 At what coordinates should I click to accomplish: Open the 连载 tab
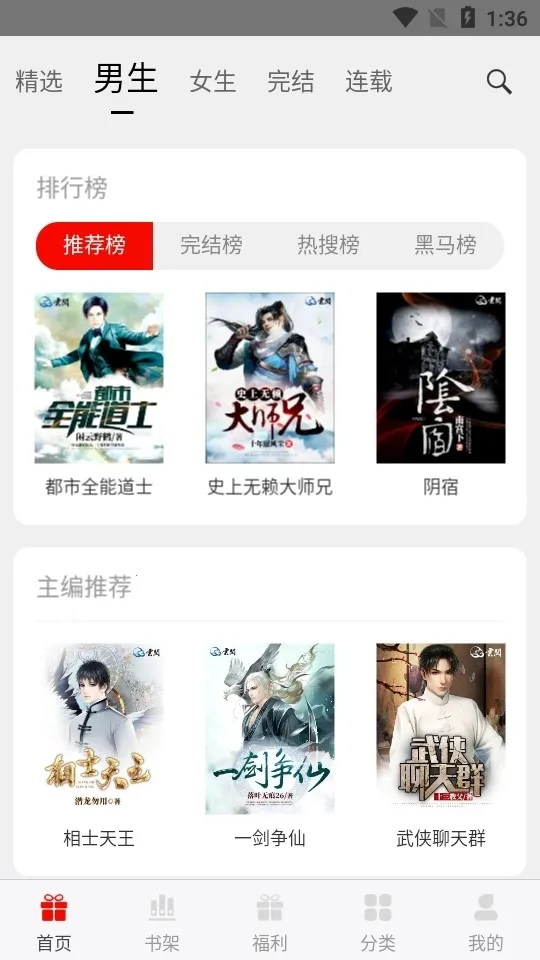pyautogui.click(x=369, y=81)
